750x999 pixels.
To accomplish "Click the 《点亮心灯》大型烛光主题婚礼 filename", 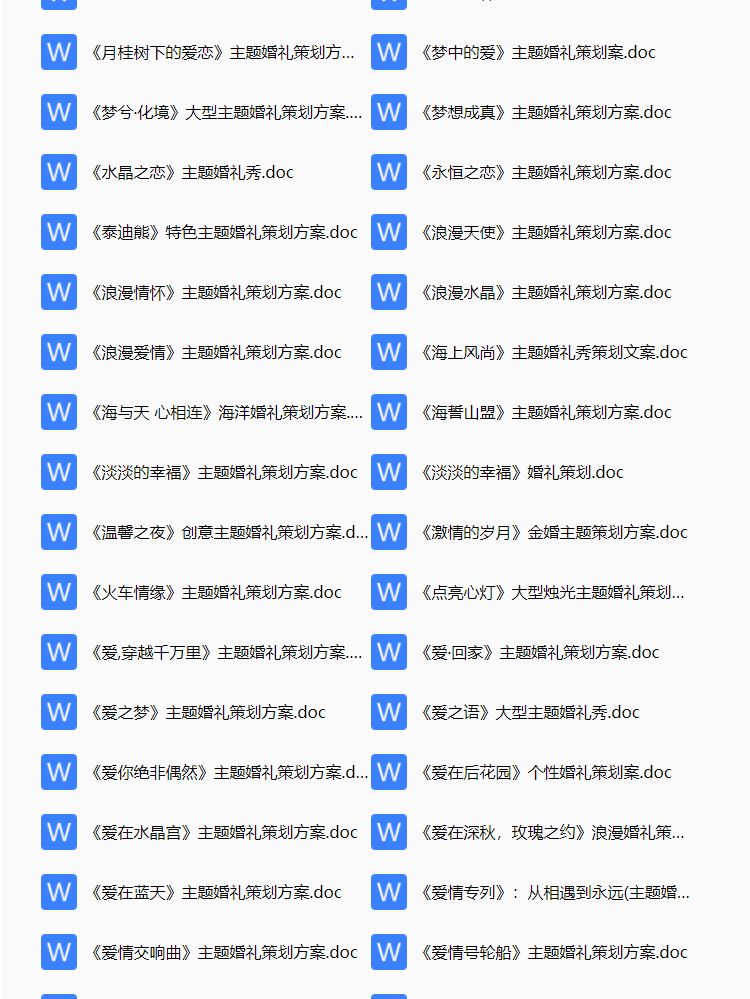I will [x=552, y=592].
